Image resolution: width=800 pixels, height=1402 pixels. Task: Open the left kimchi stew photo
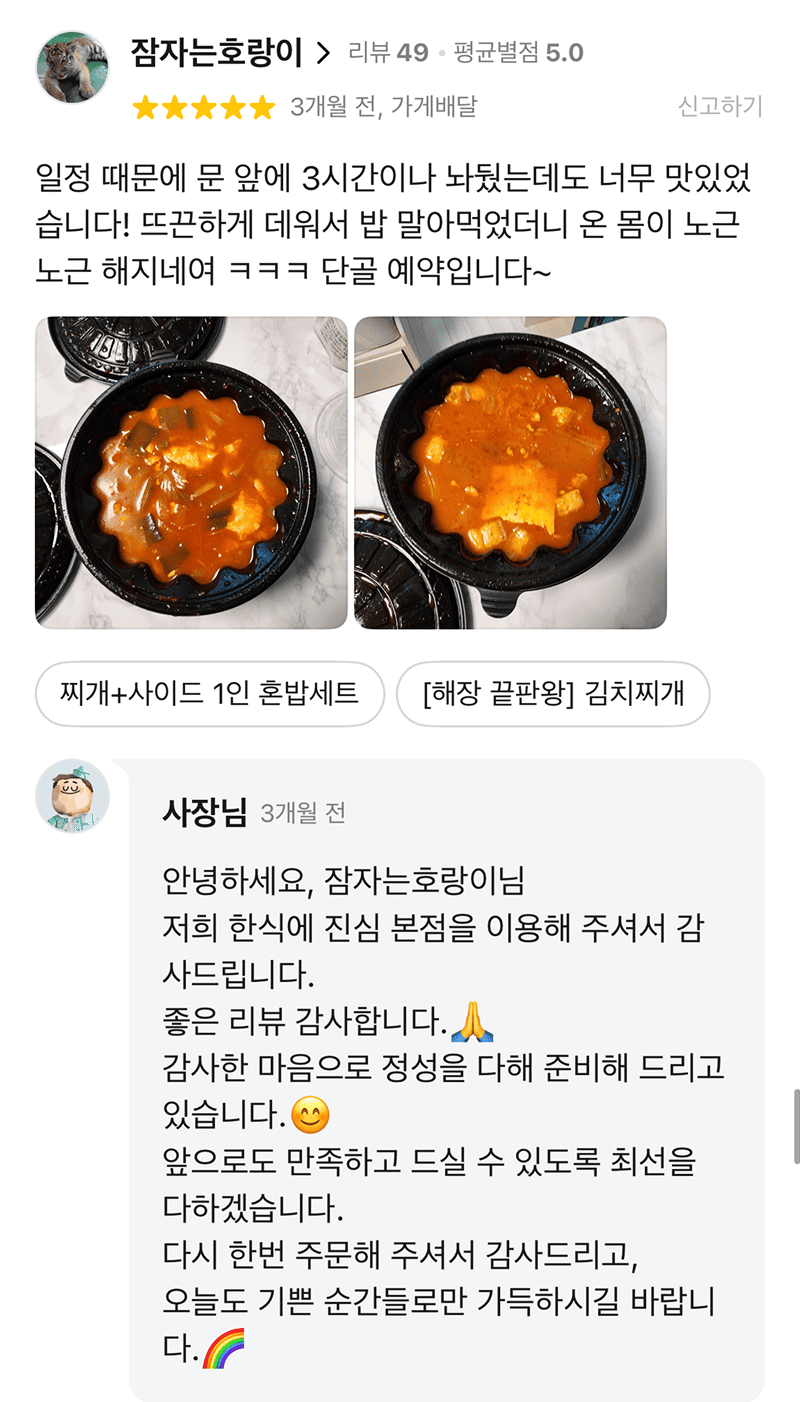pyautogui.click(x=192, y=473)
